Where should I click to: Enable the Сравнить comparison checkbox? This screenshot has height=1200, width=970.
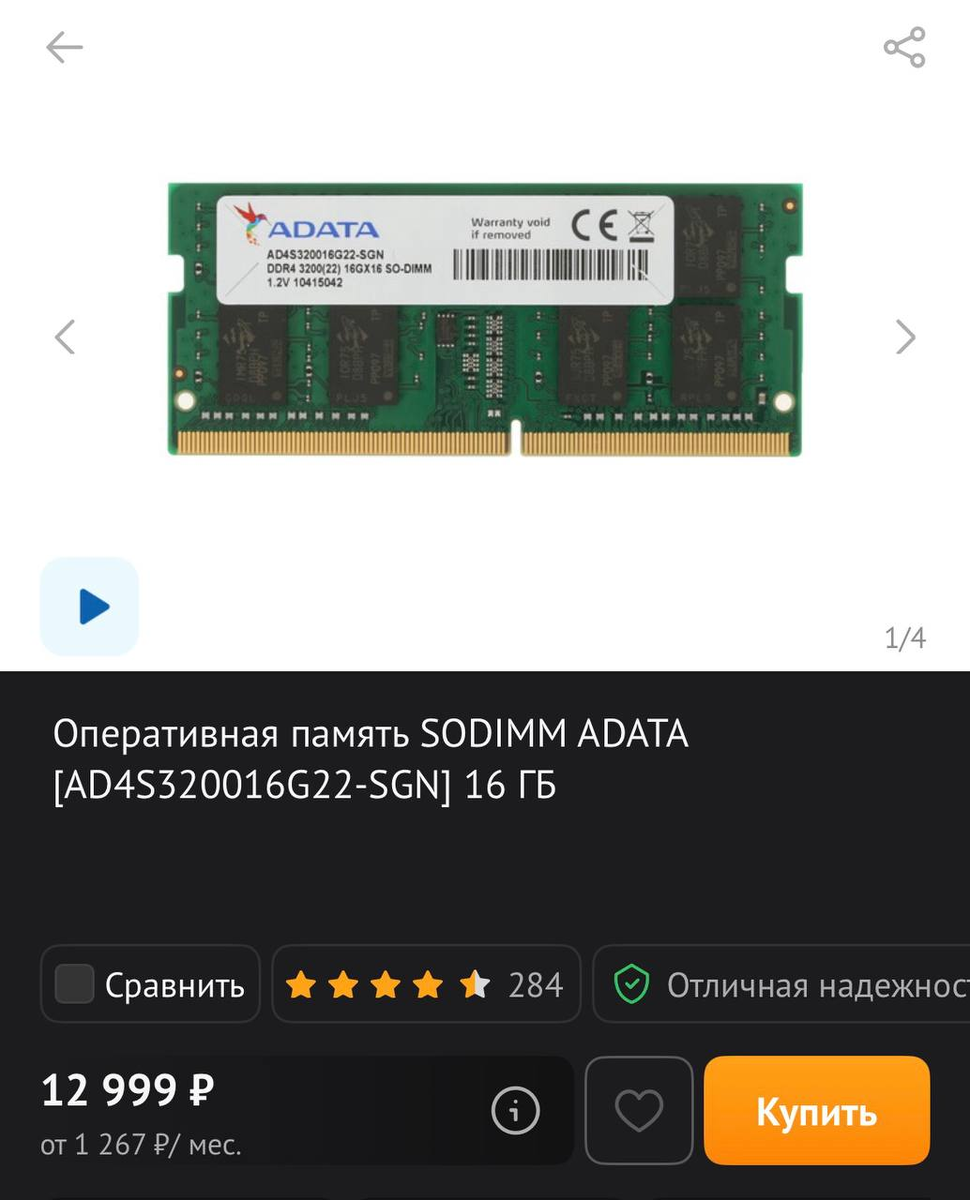[73, 984]
